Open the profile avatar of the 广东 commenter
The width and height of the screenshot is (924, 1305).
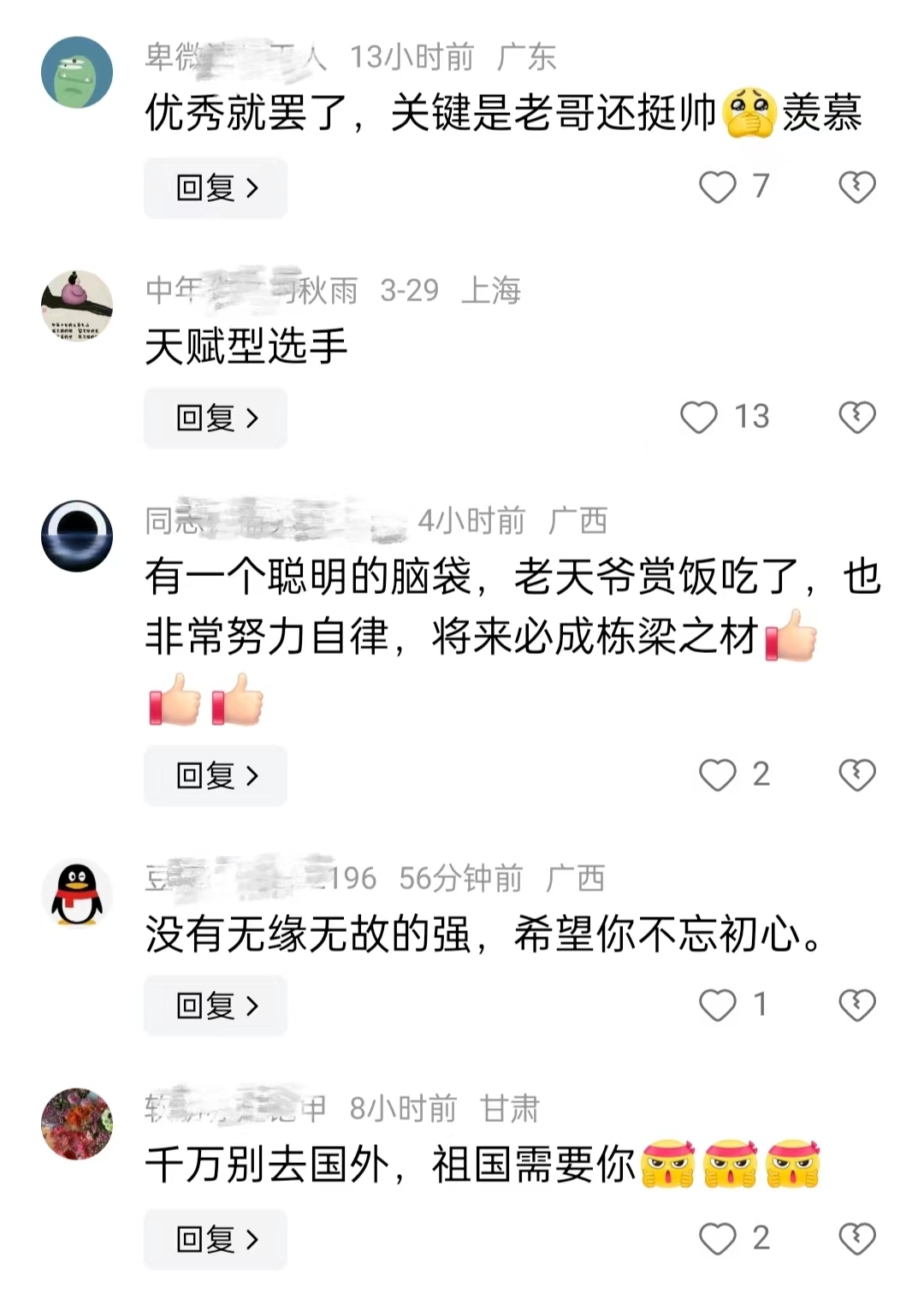77,73
